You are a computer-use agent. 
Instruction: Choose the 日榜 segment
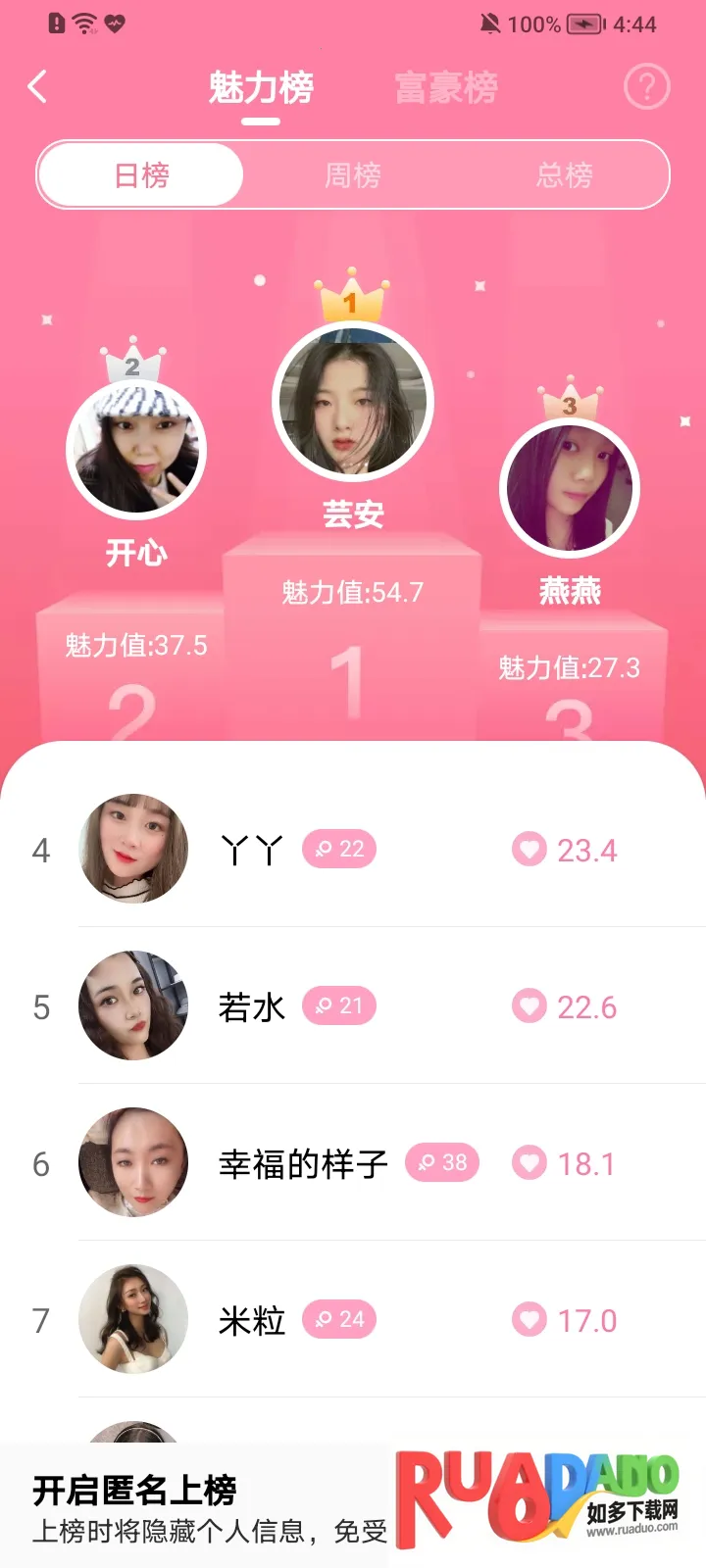pos(141,175)
